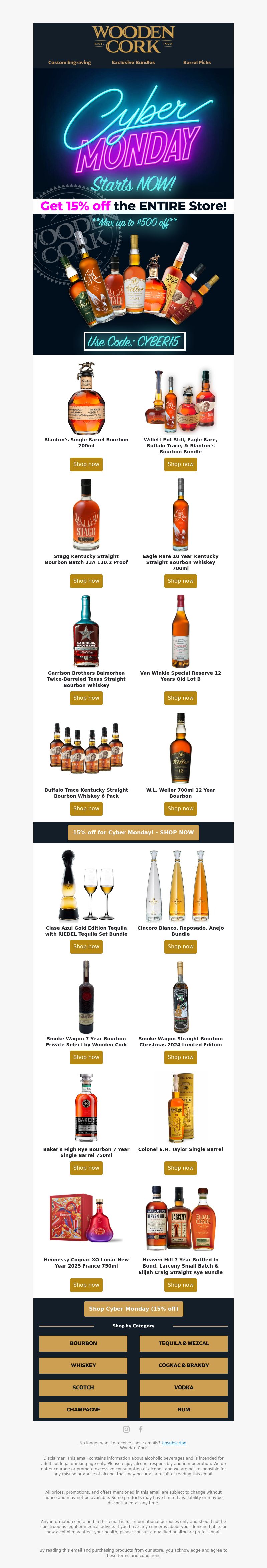Open Wooden Cork's Facebook page

tap(141, 1429)
